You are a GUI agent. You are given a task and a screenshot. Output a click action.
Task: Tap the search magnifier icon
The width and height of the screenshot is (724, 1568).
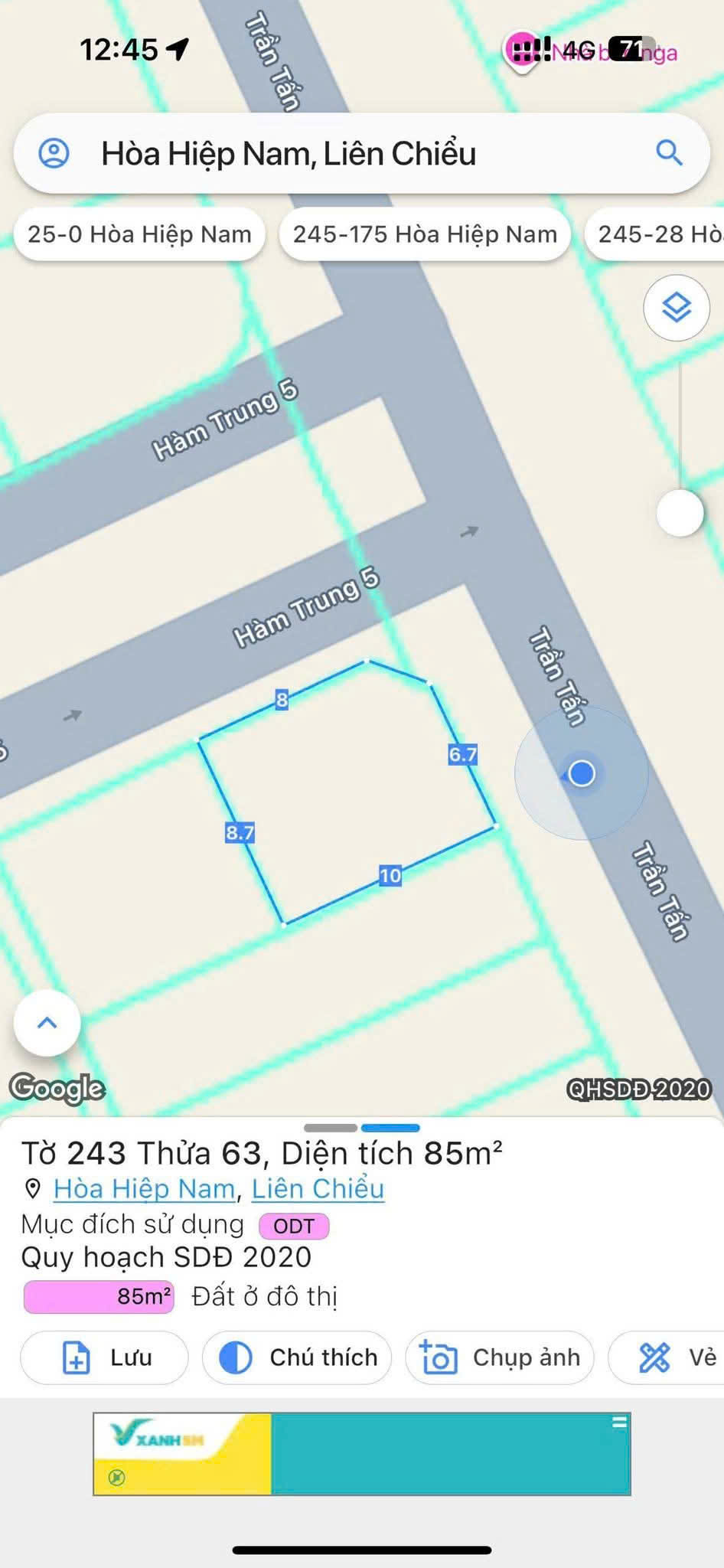coord(669,153)
